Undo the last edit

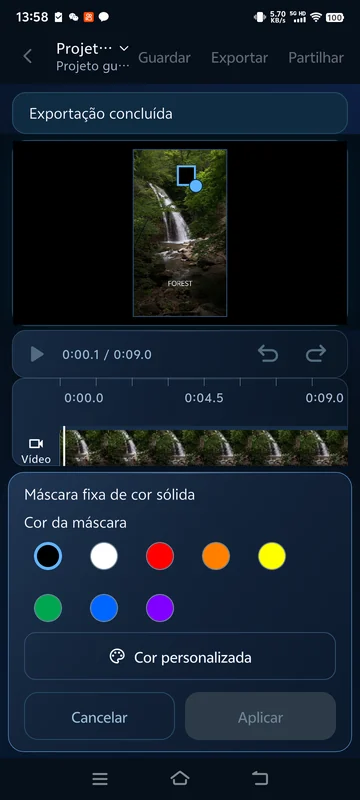click(x=268, y=354)
